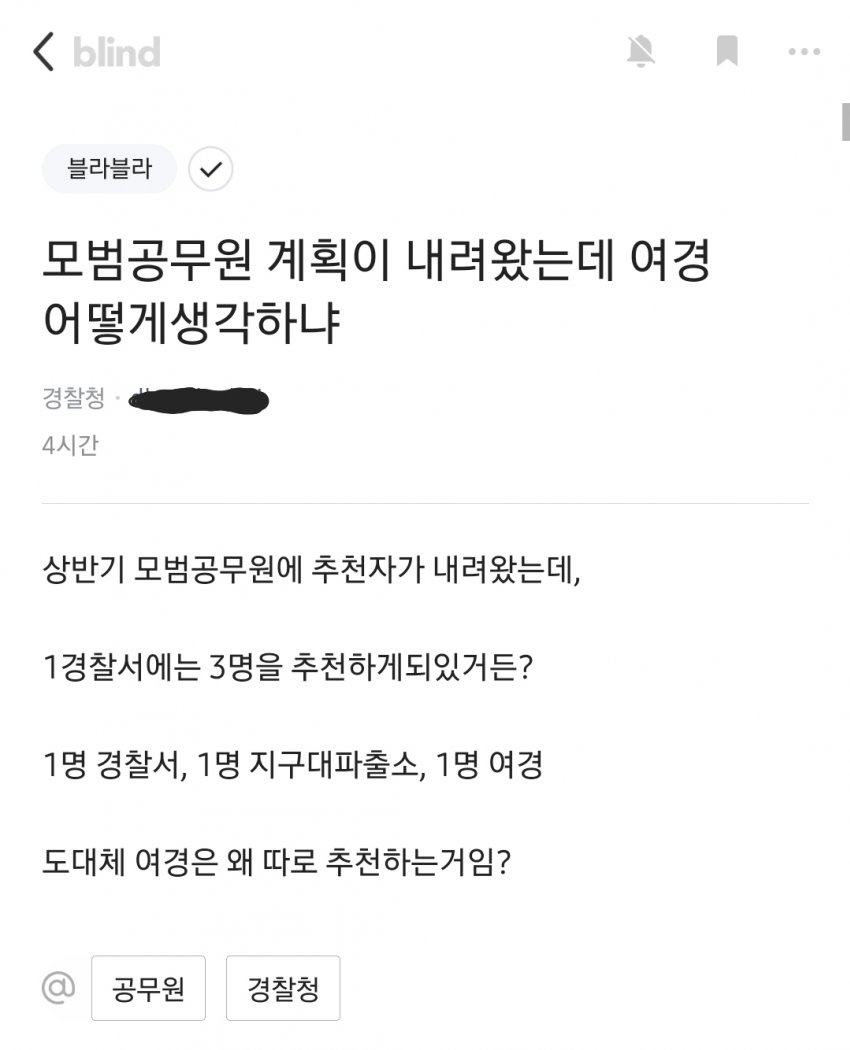This screenshot has height=1050, width=850.
Task: Go back using the top-left arrow
Action: click(43, 52)
